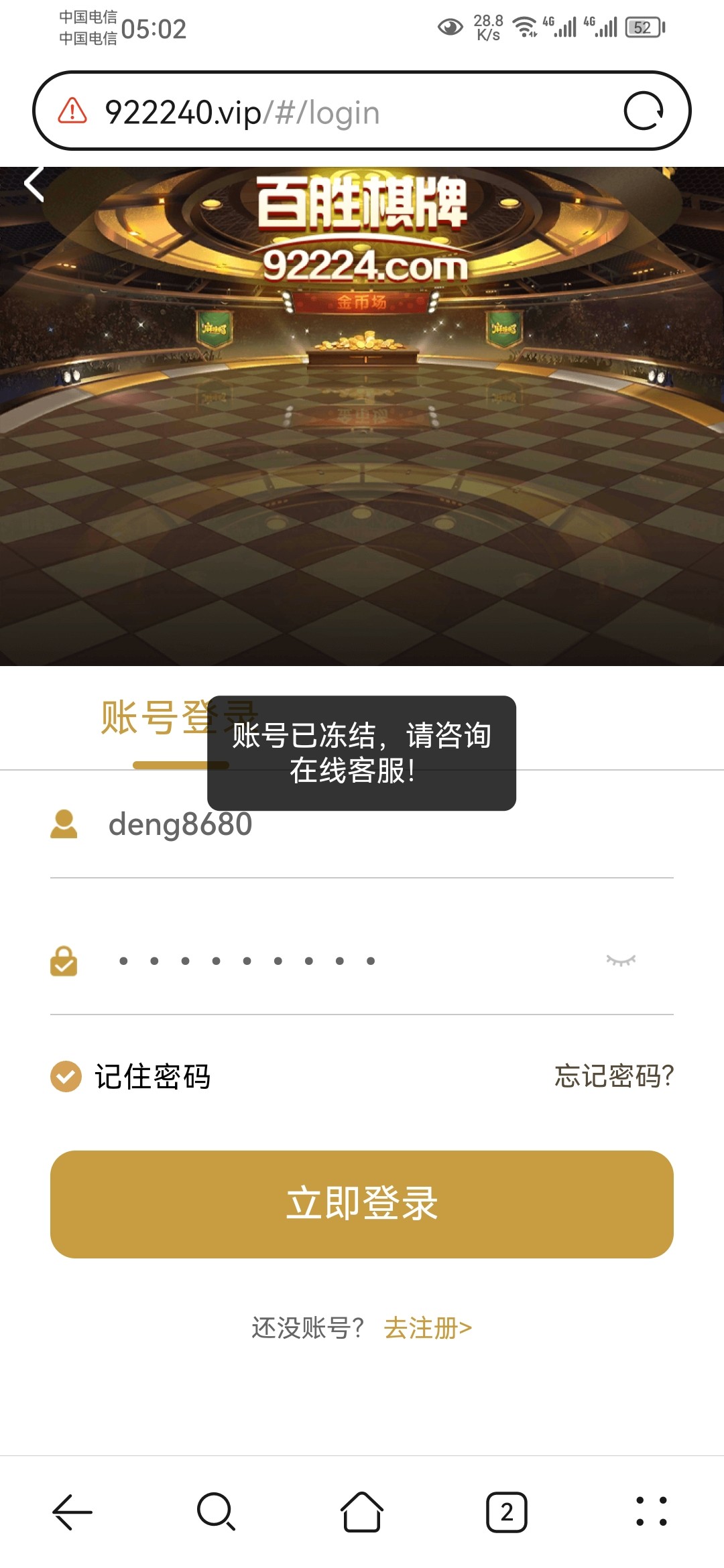
Task: Tap the back arrow on login page
Action: (x=34, y=184)
